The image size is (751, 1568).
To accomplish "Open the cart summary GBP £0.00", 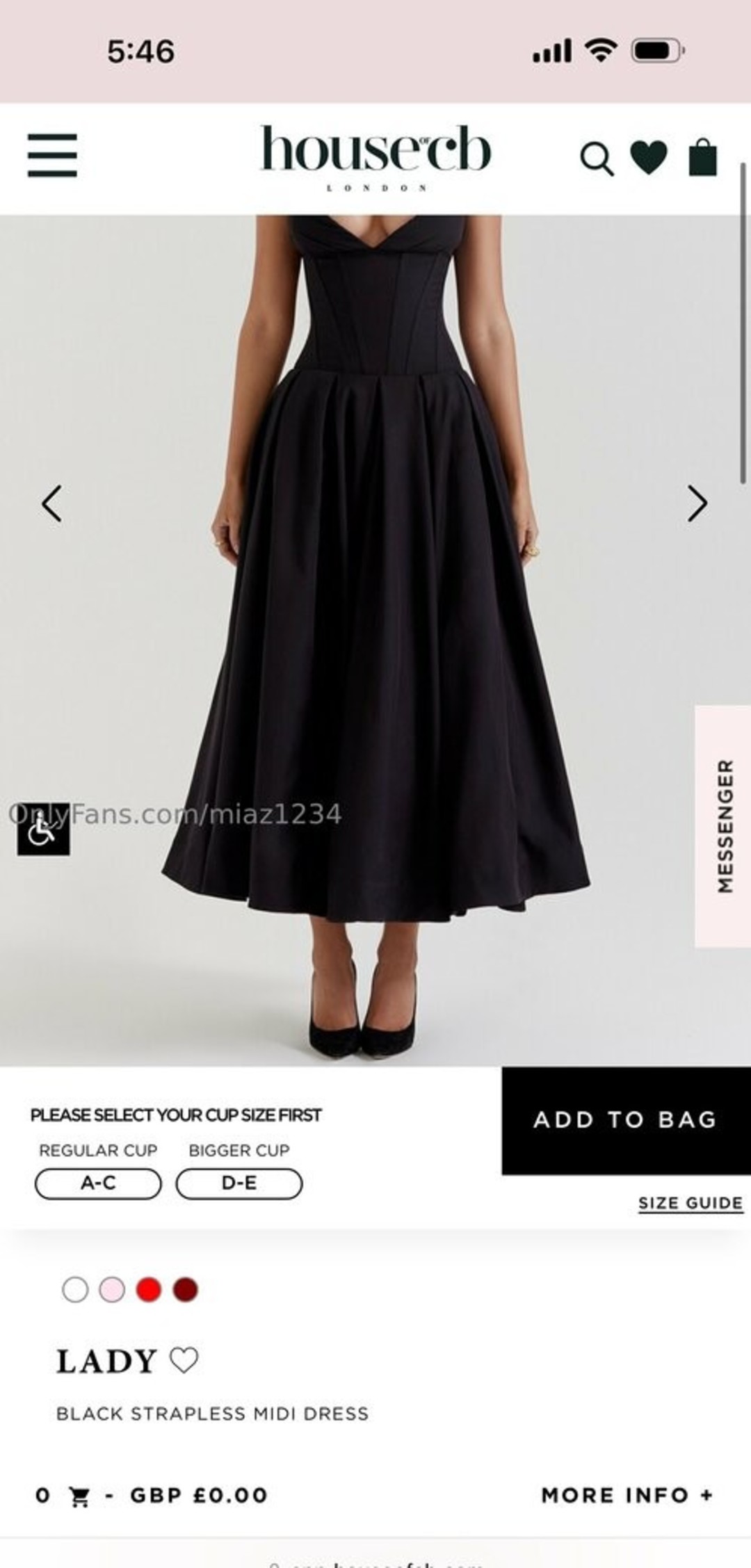I will (152, 1495).
